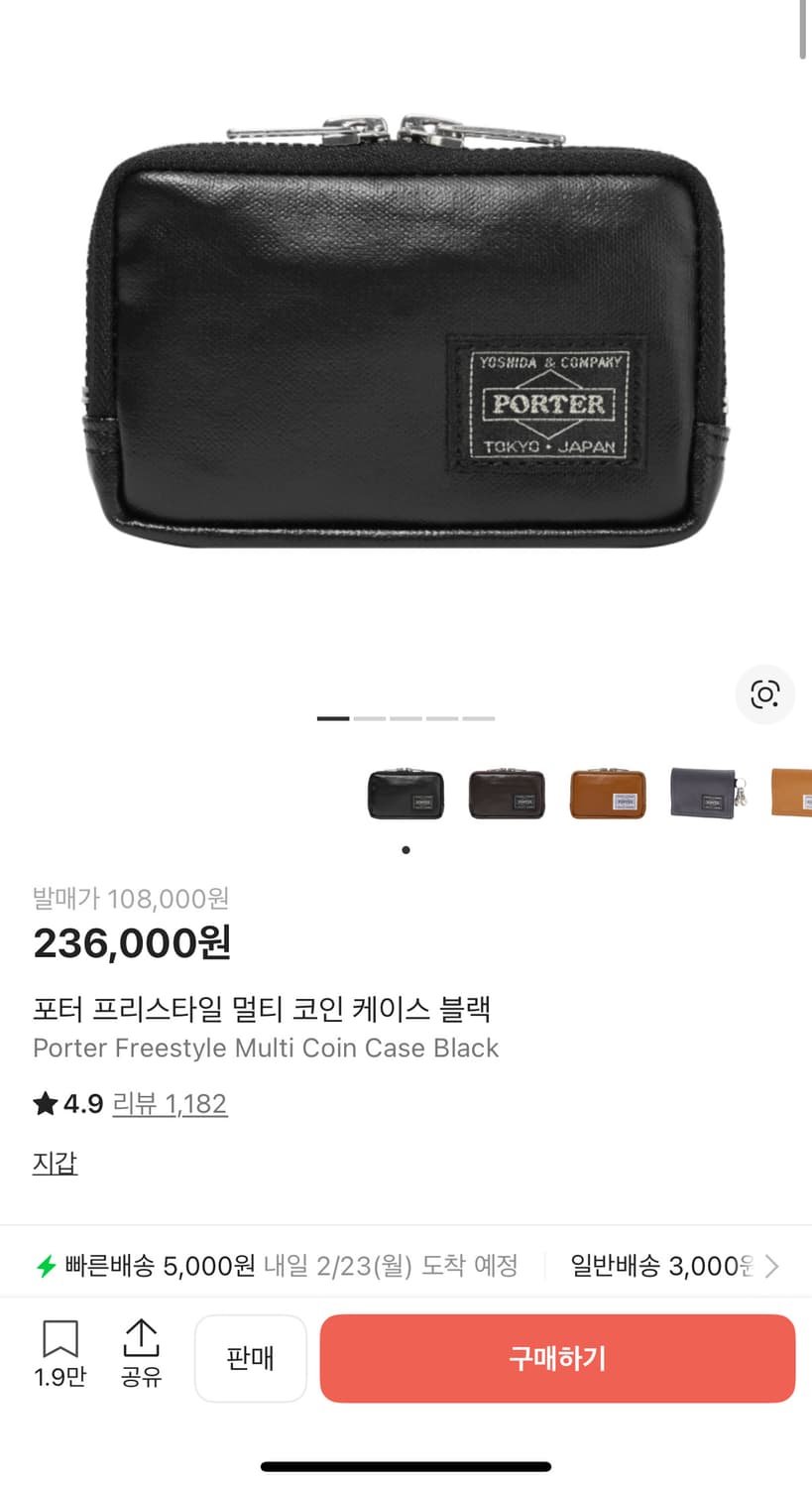This screenshot has width=812, height=1488.
Task: Click the lightning fast-delivery icon
Action: click(47, 1266)
